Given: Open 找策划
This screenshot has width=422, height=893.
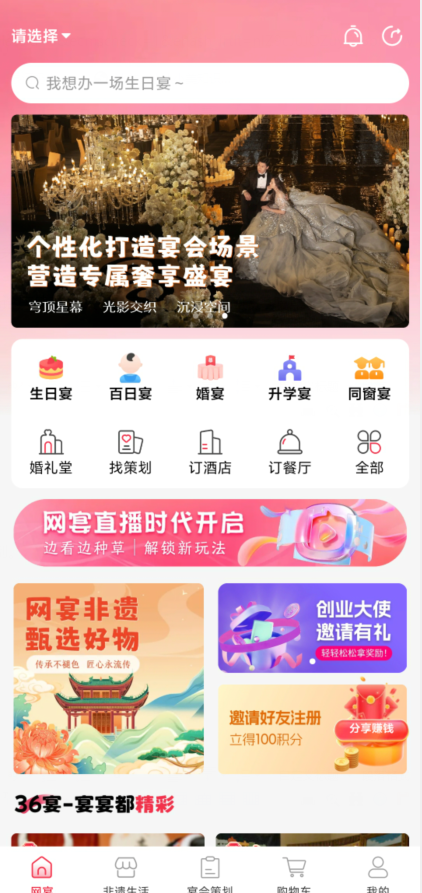Looking at the screenshot, I should point(130,453).
